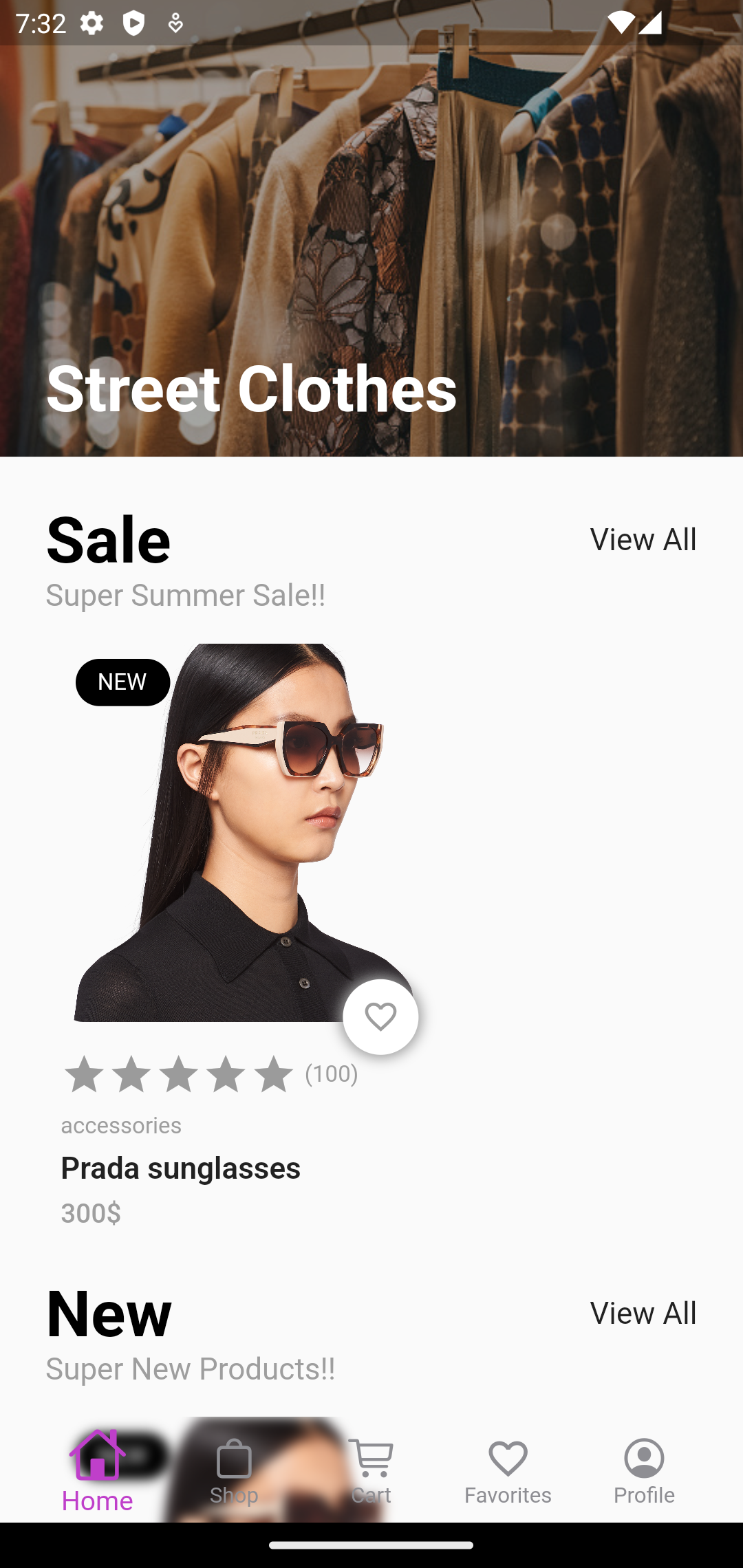Select the Home tab
The height and width of the screenshot is (1568, 743).
tap(97, 1472)
